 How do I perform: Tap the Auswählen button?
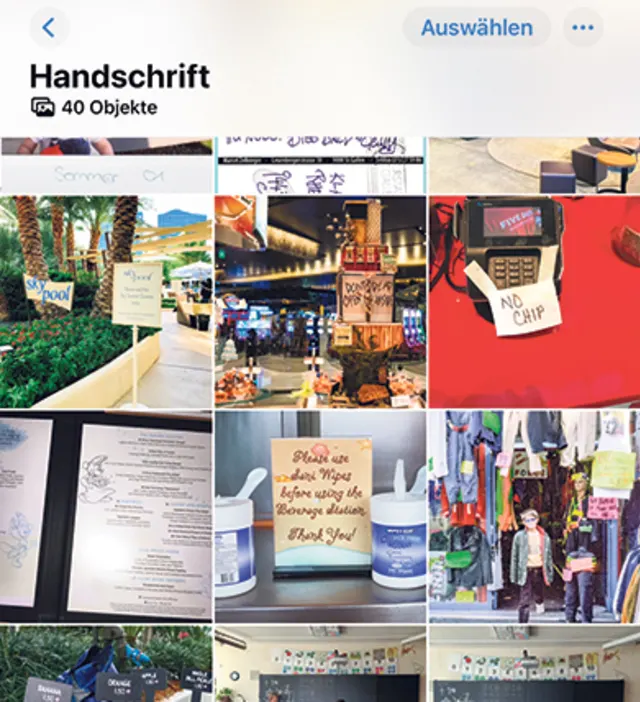click(x=476, y=28)
